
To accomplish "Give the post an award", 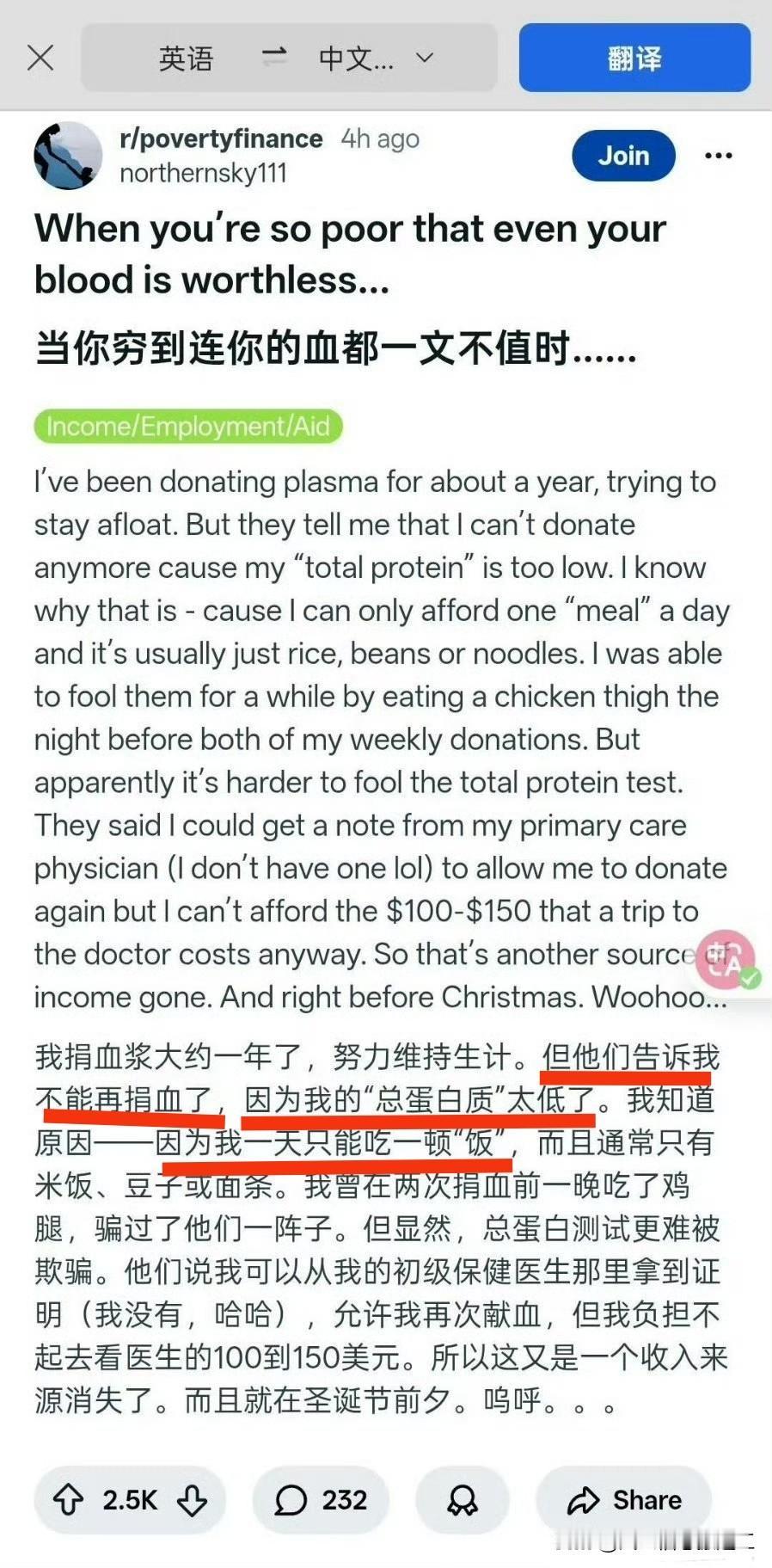I will click(x=463, y=1500).
